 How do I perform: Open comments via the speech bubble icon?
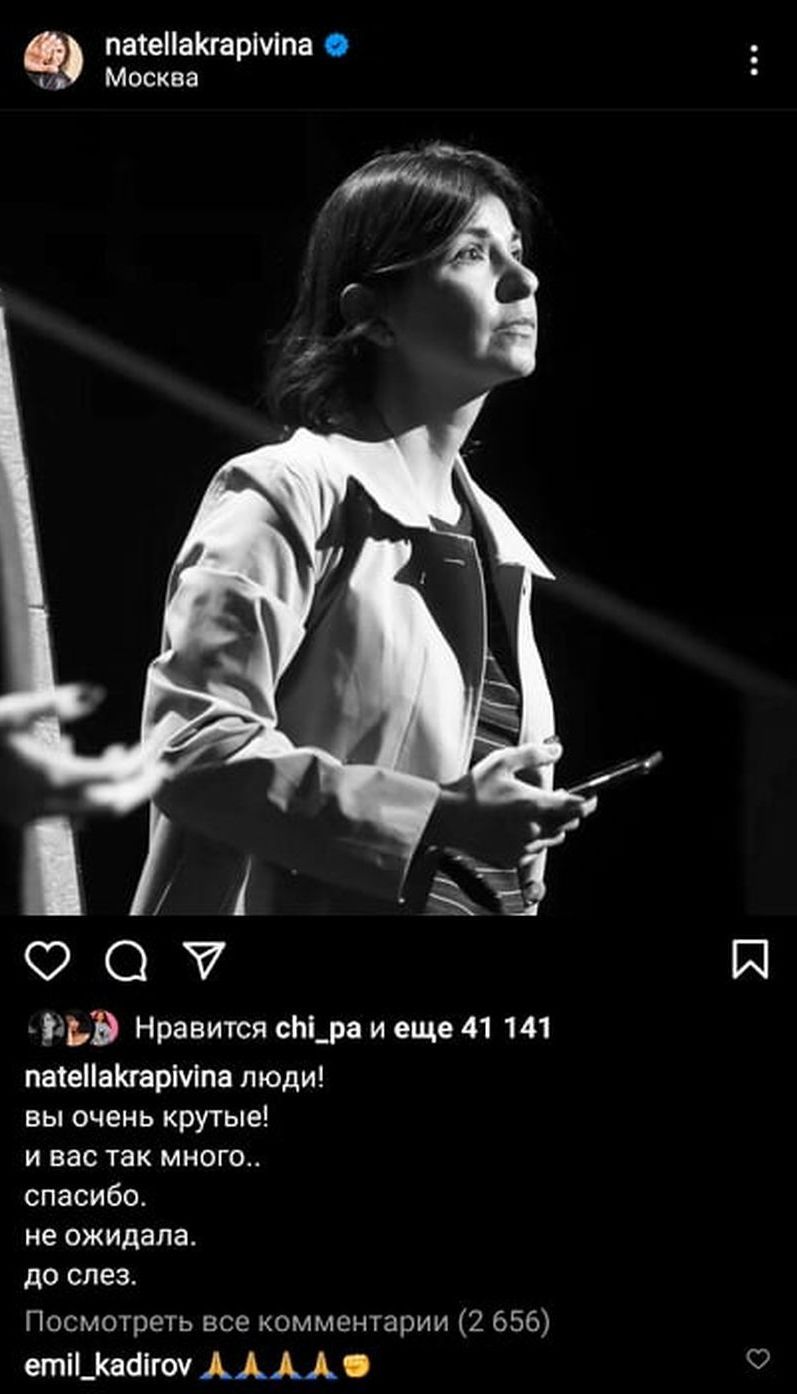point(126,961)
